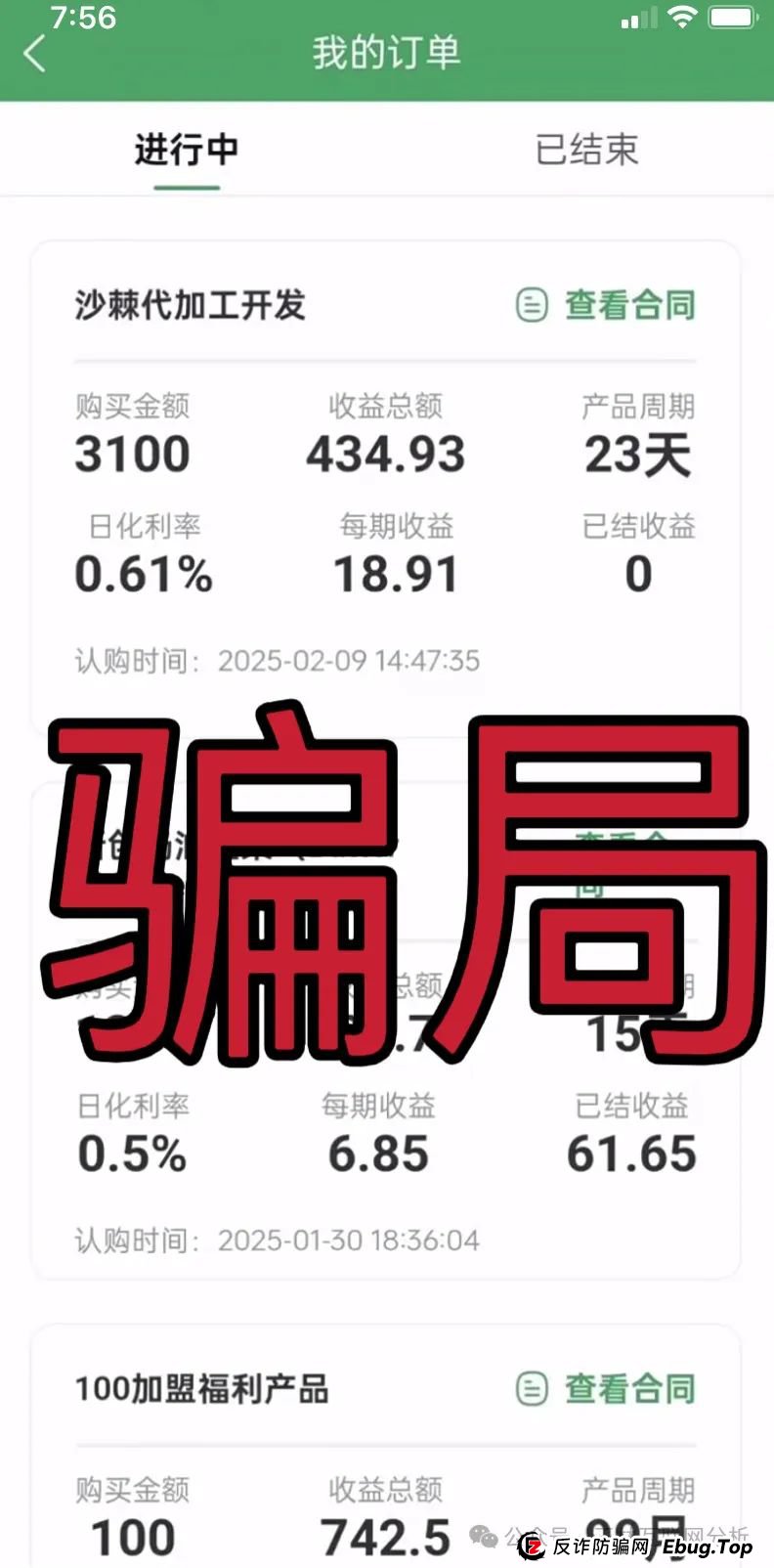Open 查看合同 for the 沙棘代加工开发 order
The height and width of the screenshot is (1568, 774).
point(628,305)
